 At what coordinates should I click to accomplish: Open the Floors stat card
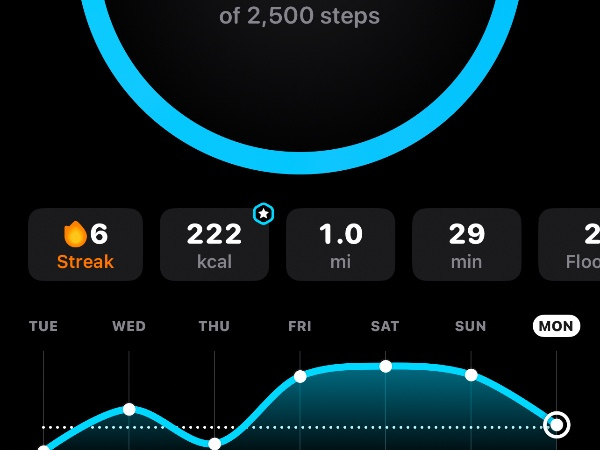(572, 245)
